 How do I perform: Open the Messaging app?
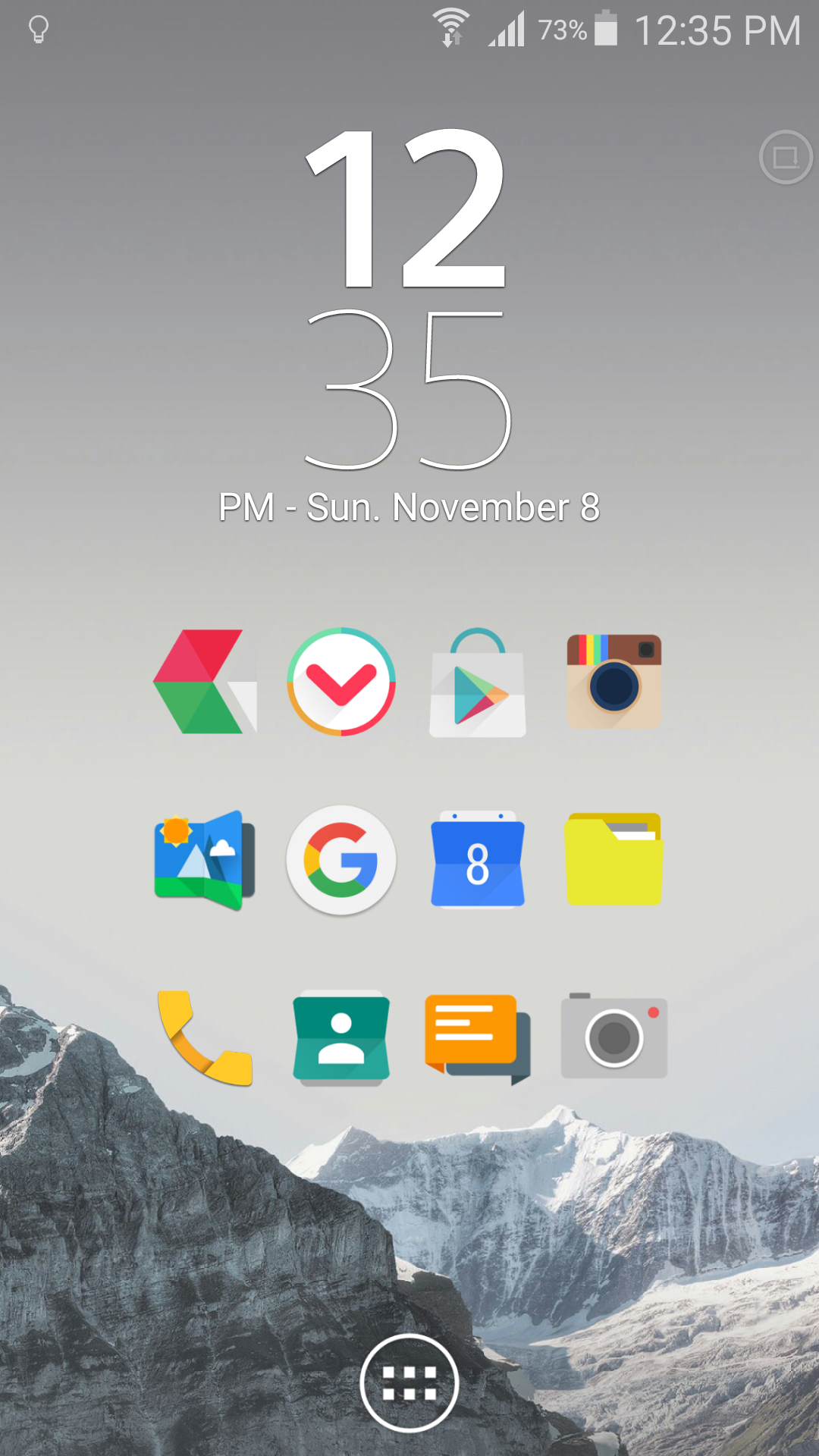478,1037
